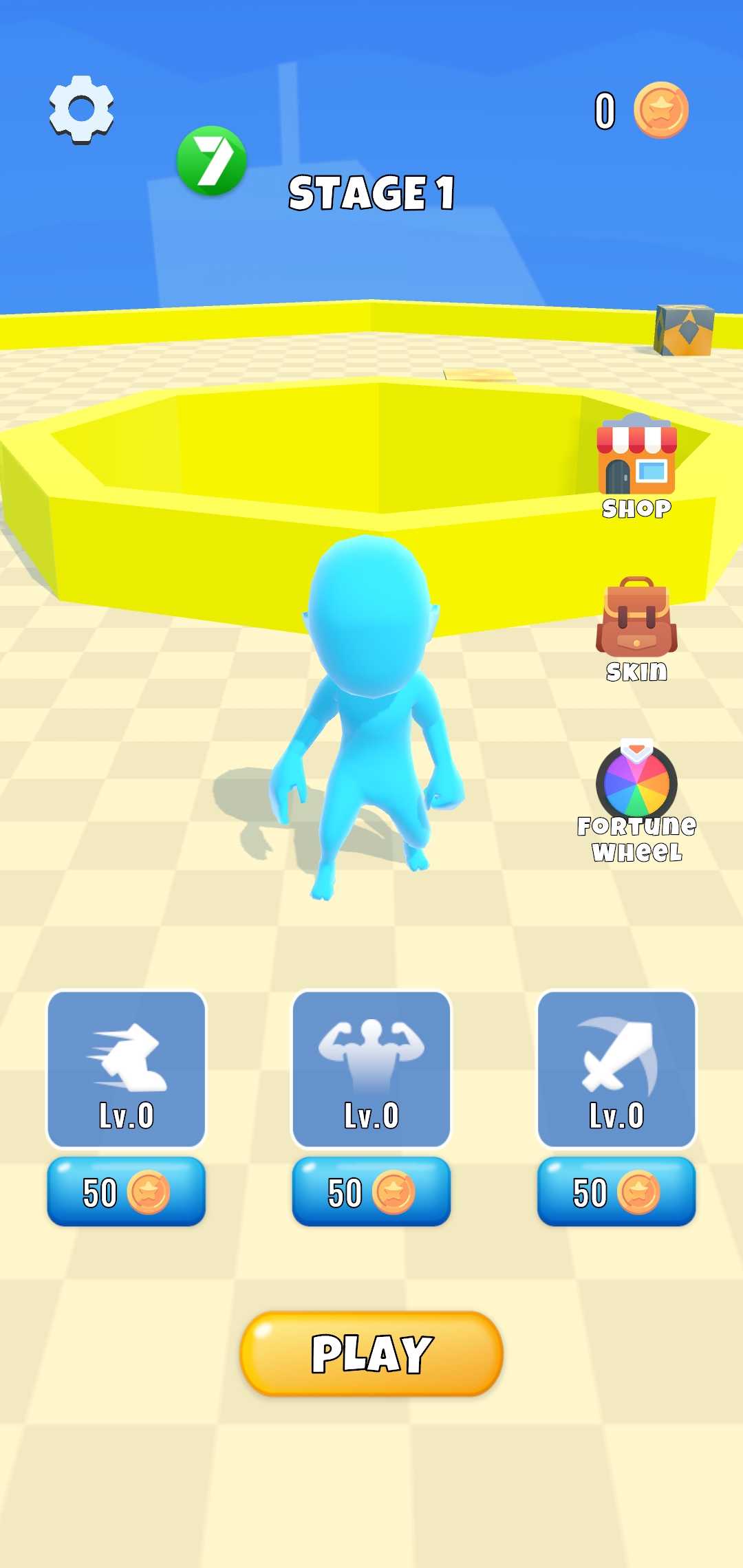Tap the green 7 badge icon
The height and width of the screenshot is (1568, 743).
(x=212, y=160)
